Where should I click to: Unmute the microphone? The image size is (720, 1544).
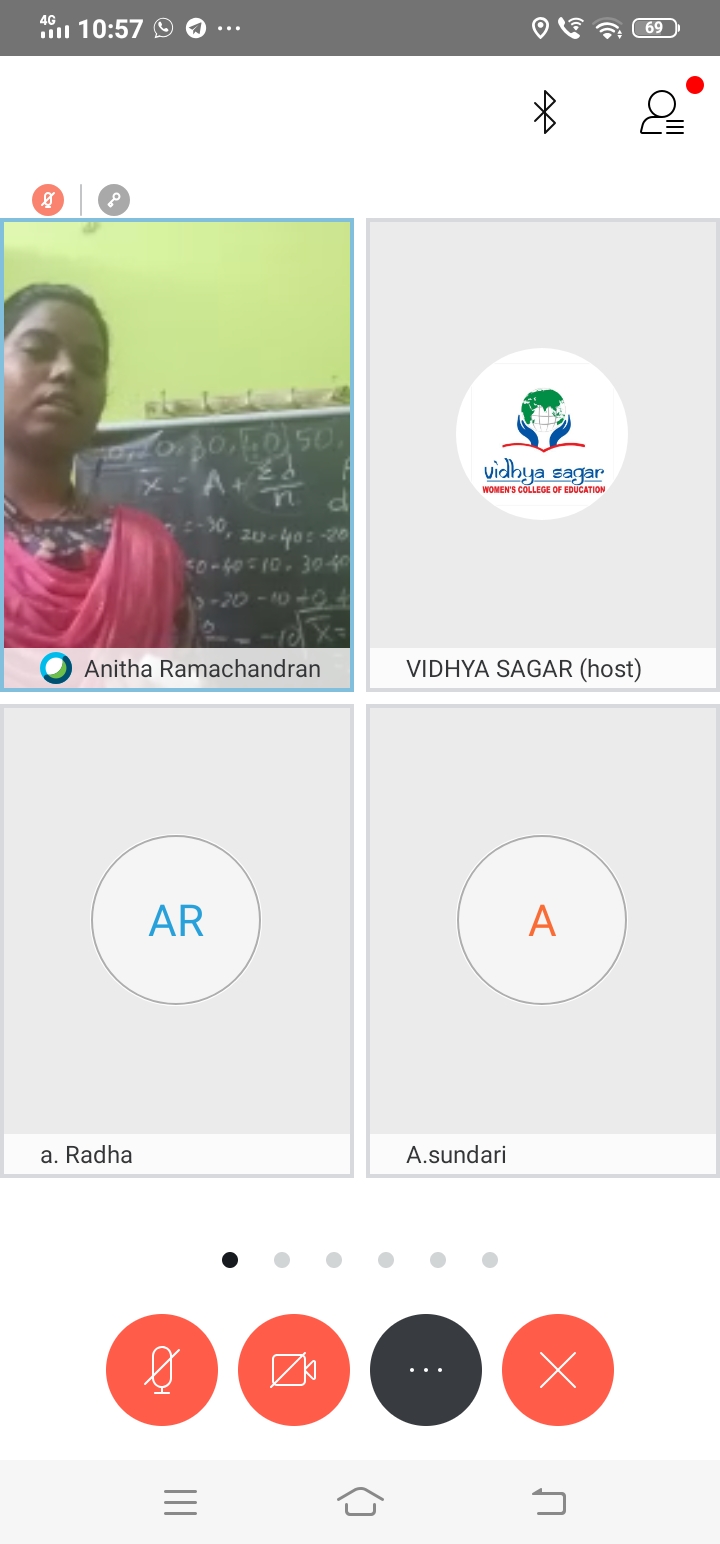[x=162, y=1370]
